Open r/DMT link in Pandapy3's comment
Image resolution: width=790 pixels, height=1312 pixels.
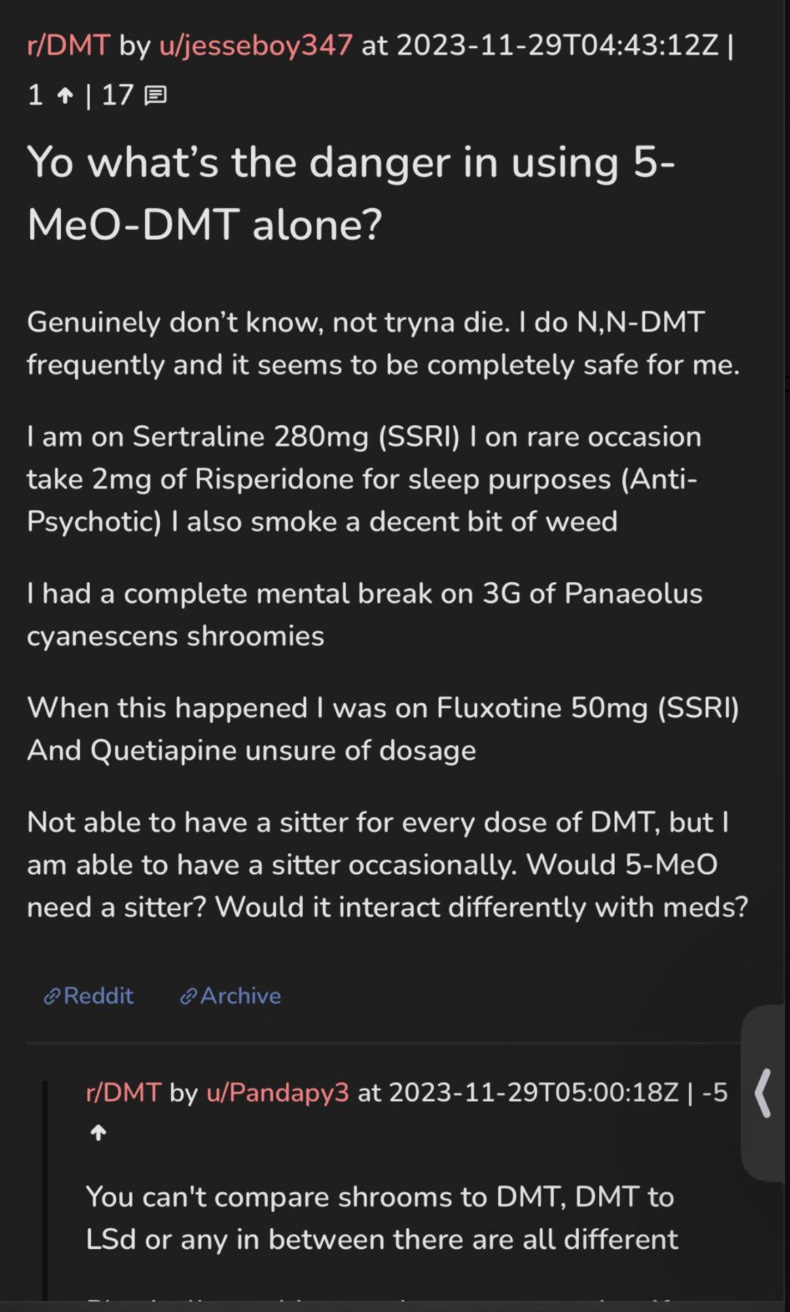click(x=123, y=1092)
